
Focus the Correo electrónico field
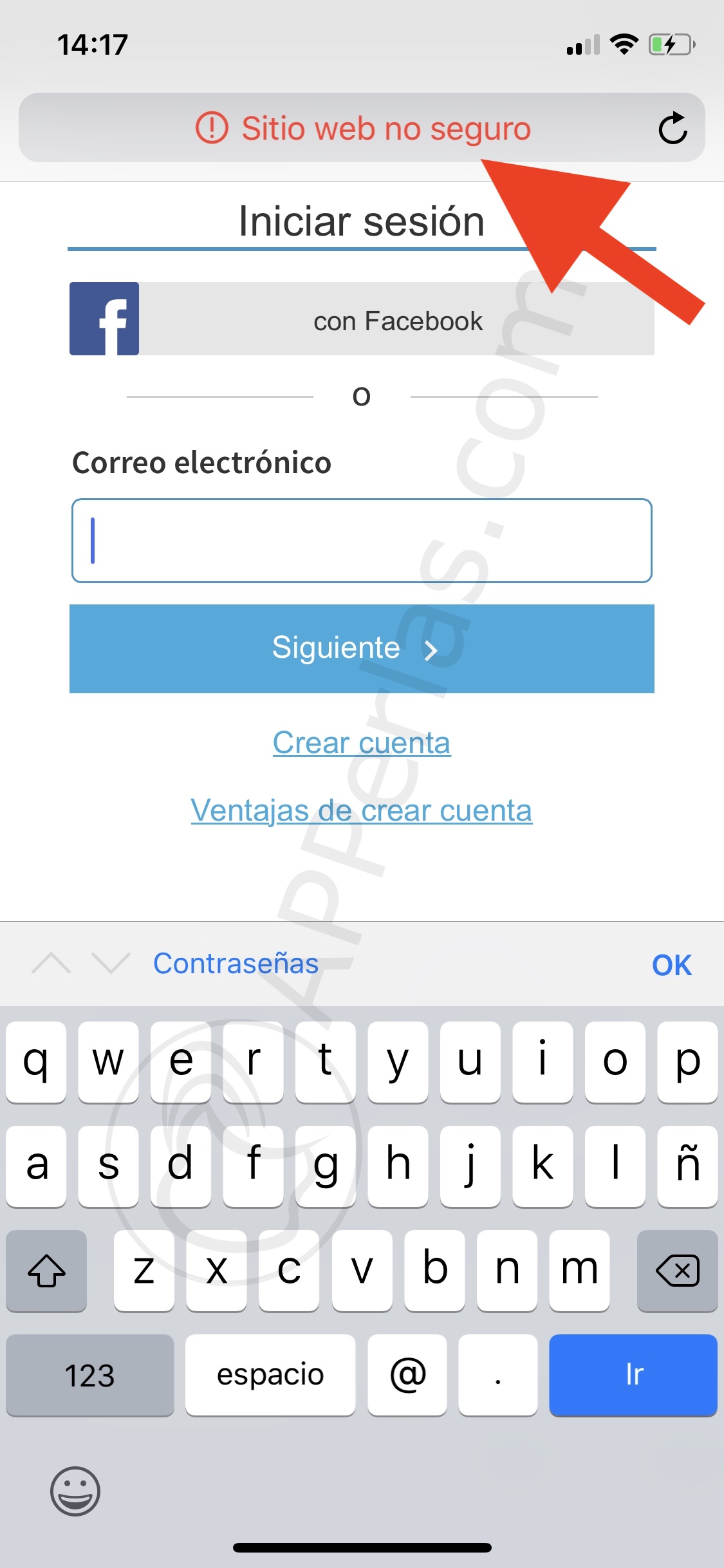[x=362, y=541]
